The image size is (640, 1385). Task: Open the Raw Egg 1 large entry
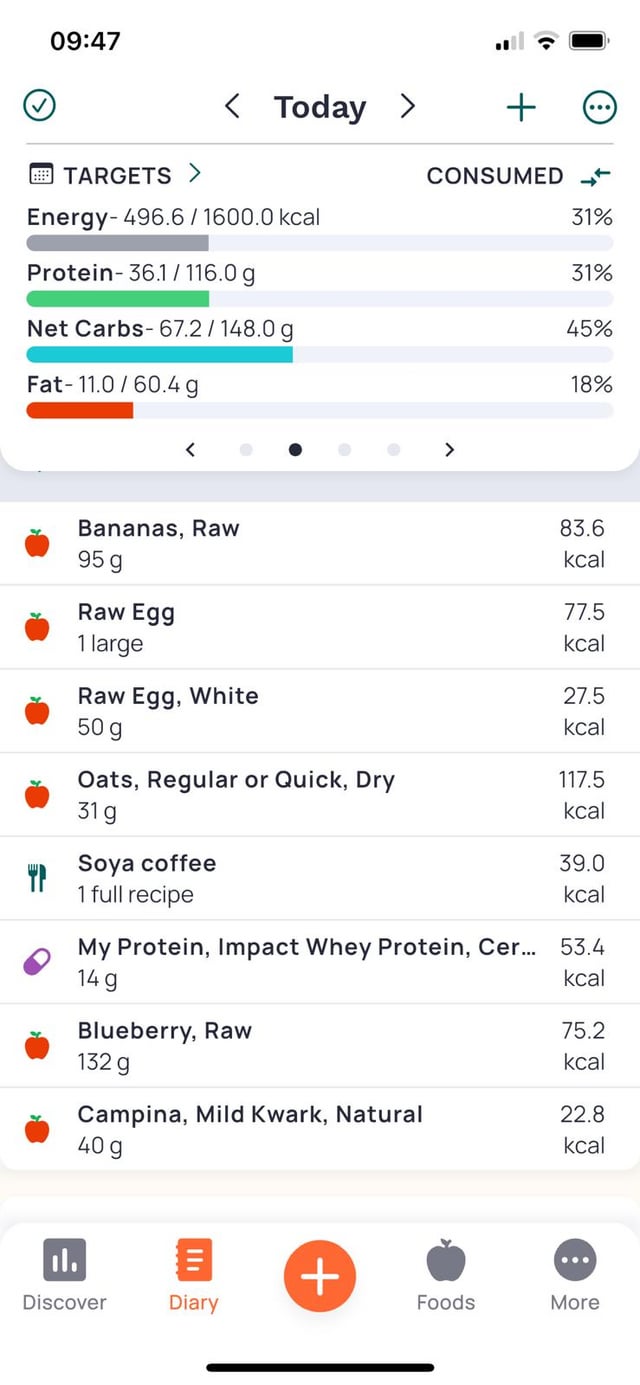tap(320, 627)
